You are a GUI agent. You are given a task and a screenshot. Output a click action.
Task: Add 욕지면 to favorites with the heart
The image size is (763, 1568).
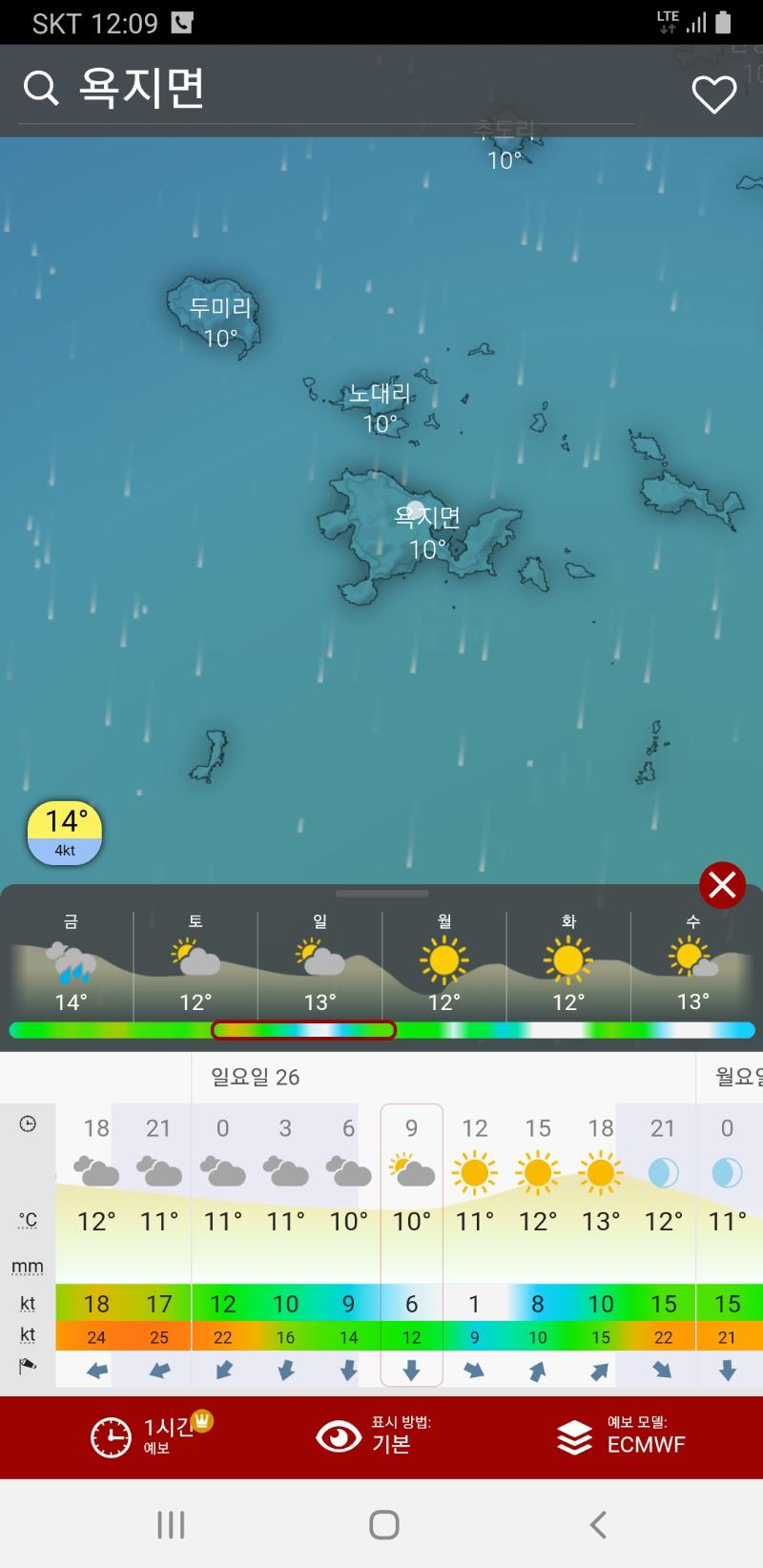[713, 93]
